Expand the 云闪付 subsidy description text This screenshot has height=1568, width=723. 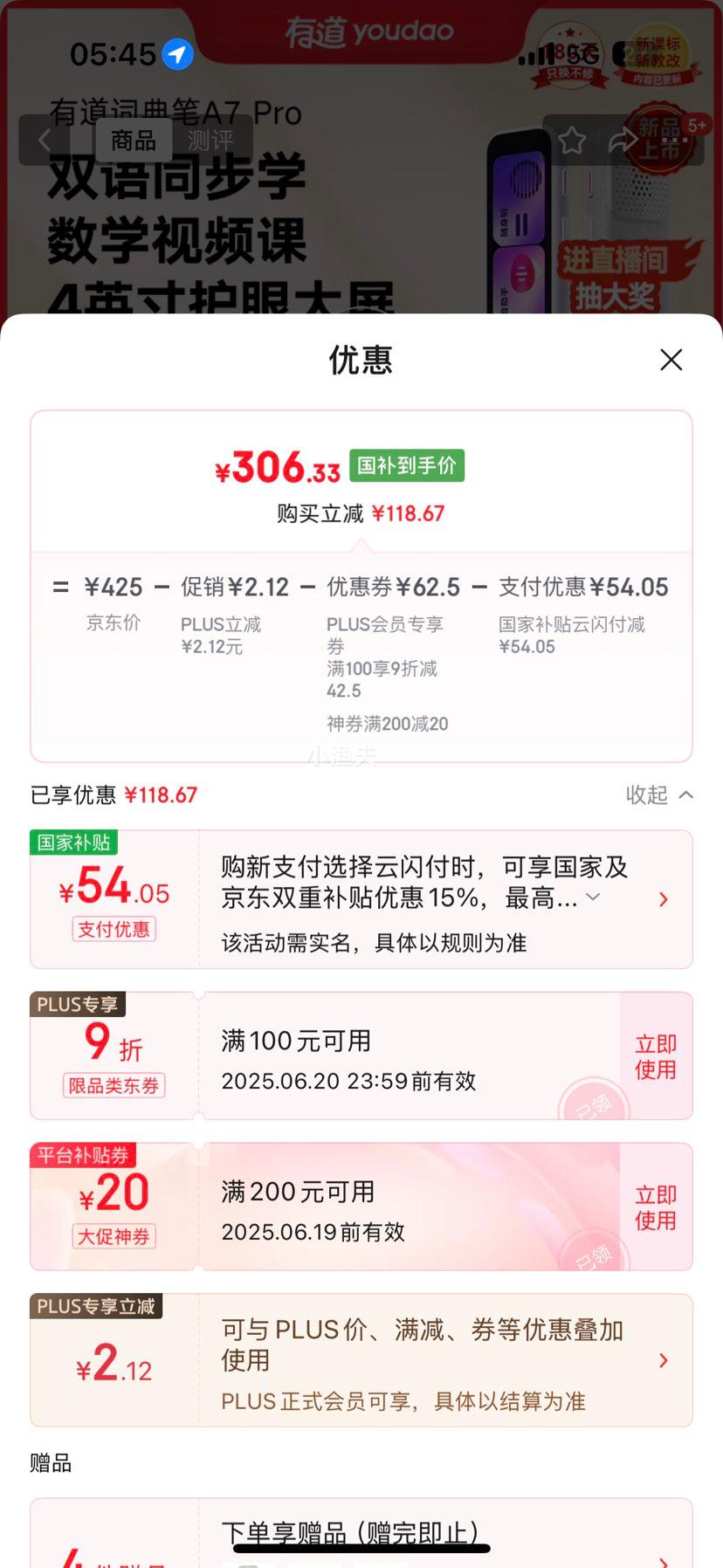tap(593, 897)
